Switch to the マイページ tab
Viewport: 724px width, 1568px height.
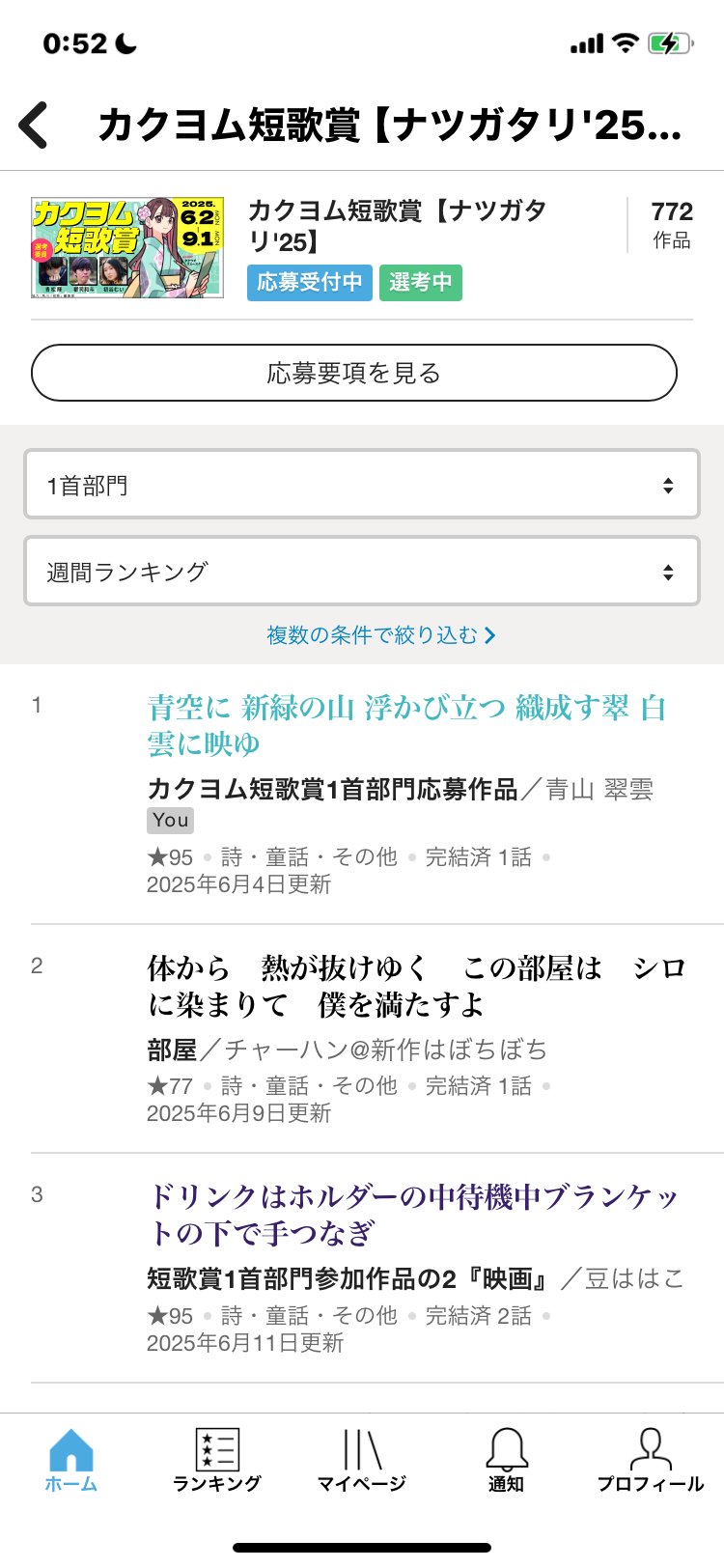[361, 1460]
